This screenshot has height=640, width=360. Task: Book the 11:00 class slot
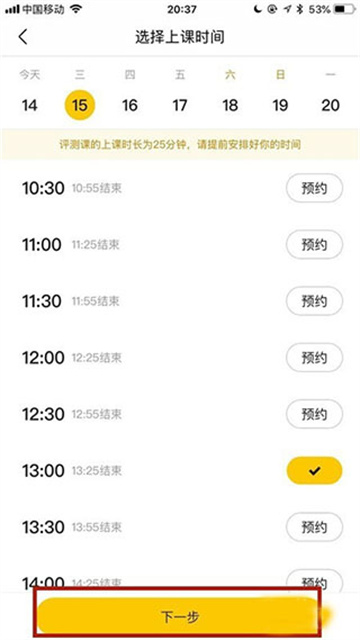pyautogui.click(x=314, y=244)
